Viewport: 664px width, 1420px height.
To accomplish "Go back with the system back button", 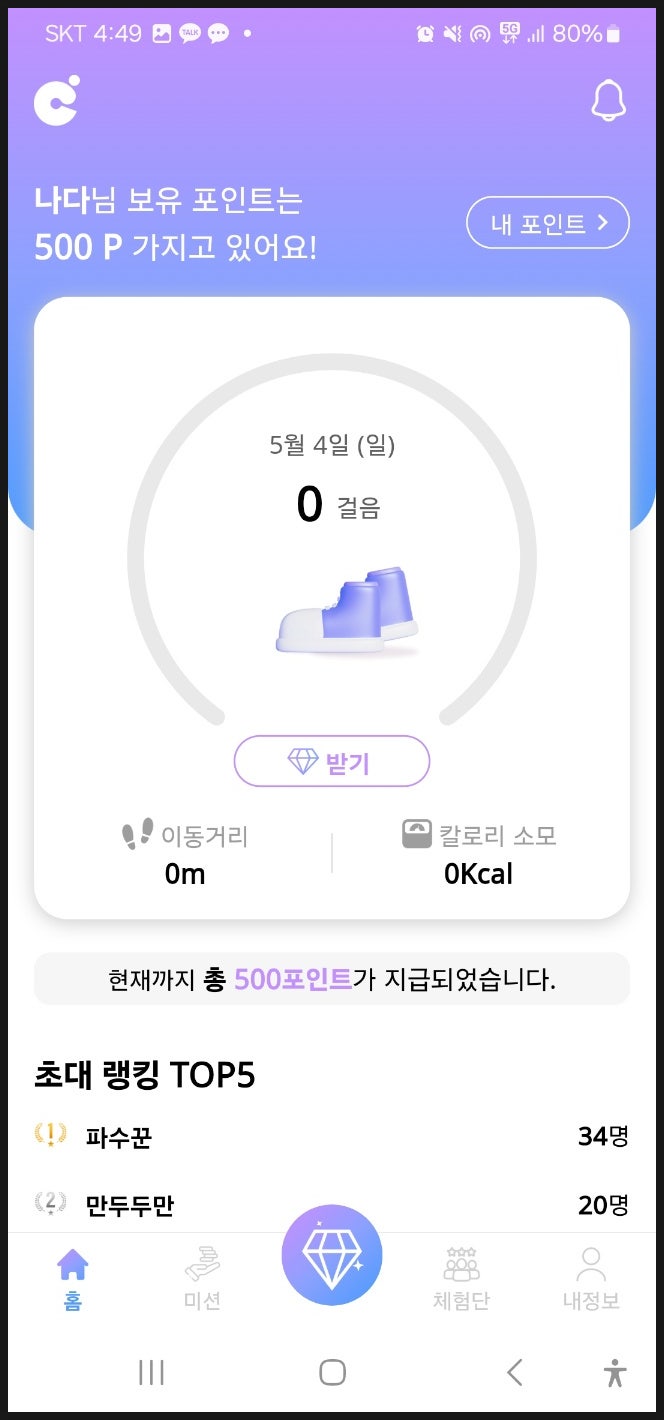I will 515,1373.
